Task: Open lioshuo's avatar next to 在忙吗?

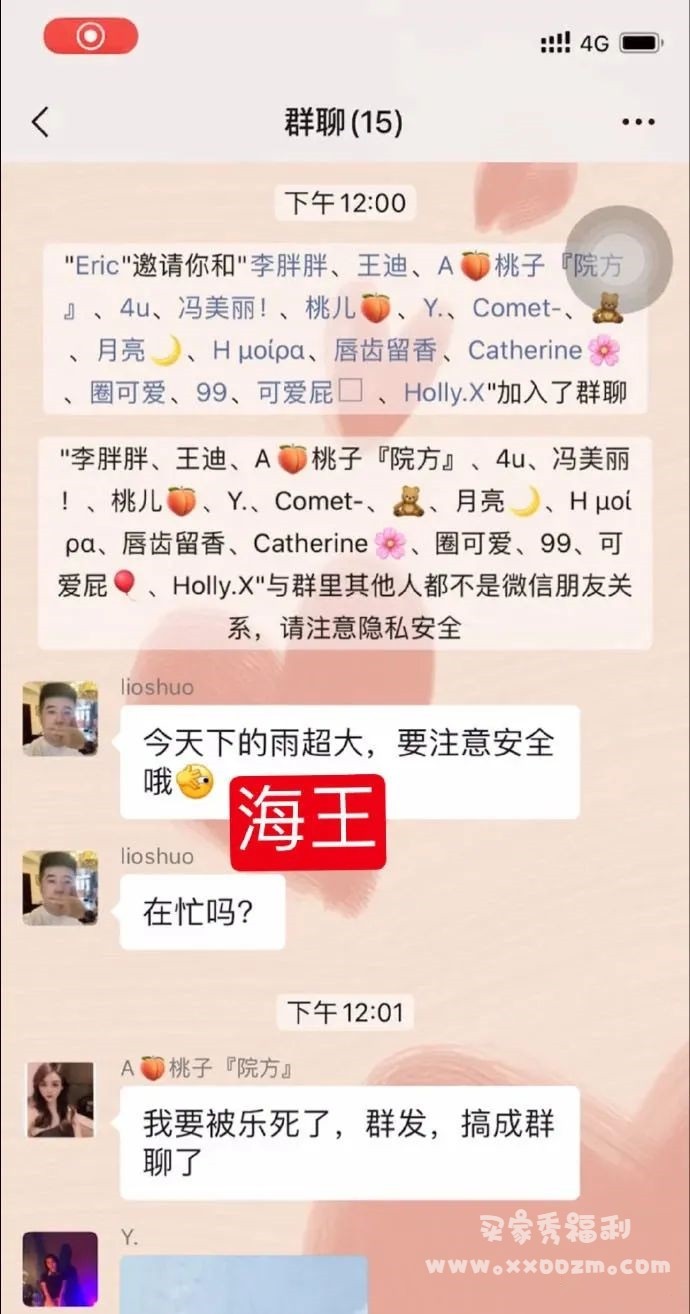Action: click(x=60, y=887)
